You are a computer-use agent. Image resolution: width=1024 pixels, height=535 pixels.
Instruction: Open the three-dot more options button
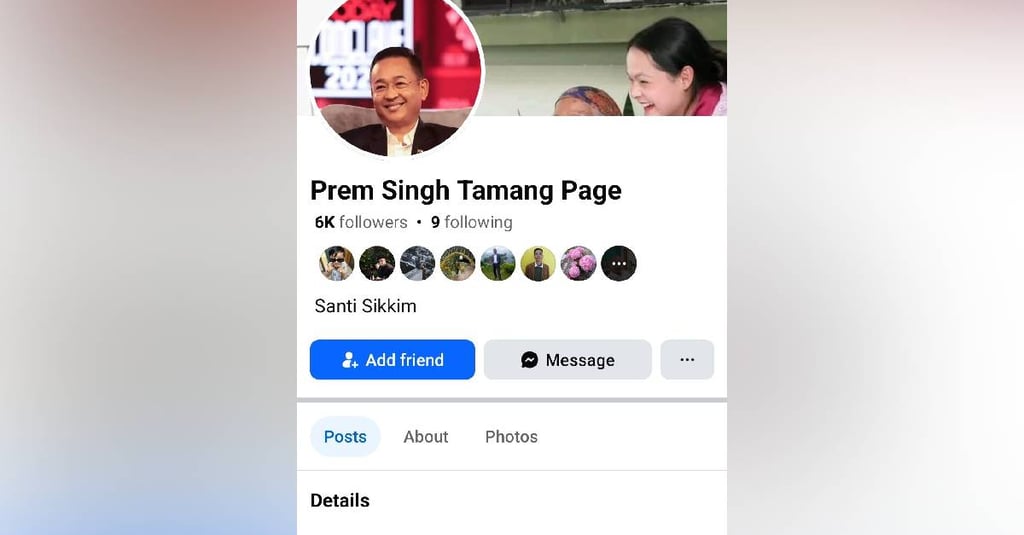pos(687,360)
